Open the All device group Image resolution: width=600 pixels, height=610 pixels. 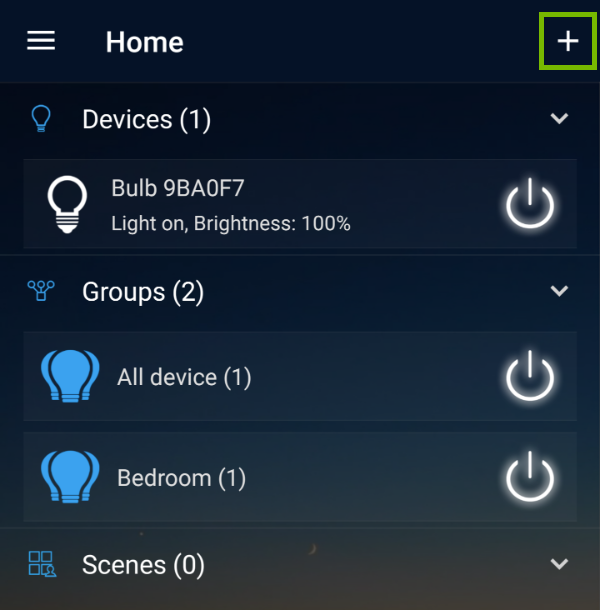tap(184, 377)
